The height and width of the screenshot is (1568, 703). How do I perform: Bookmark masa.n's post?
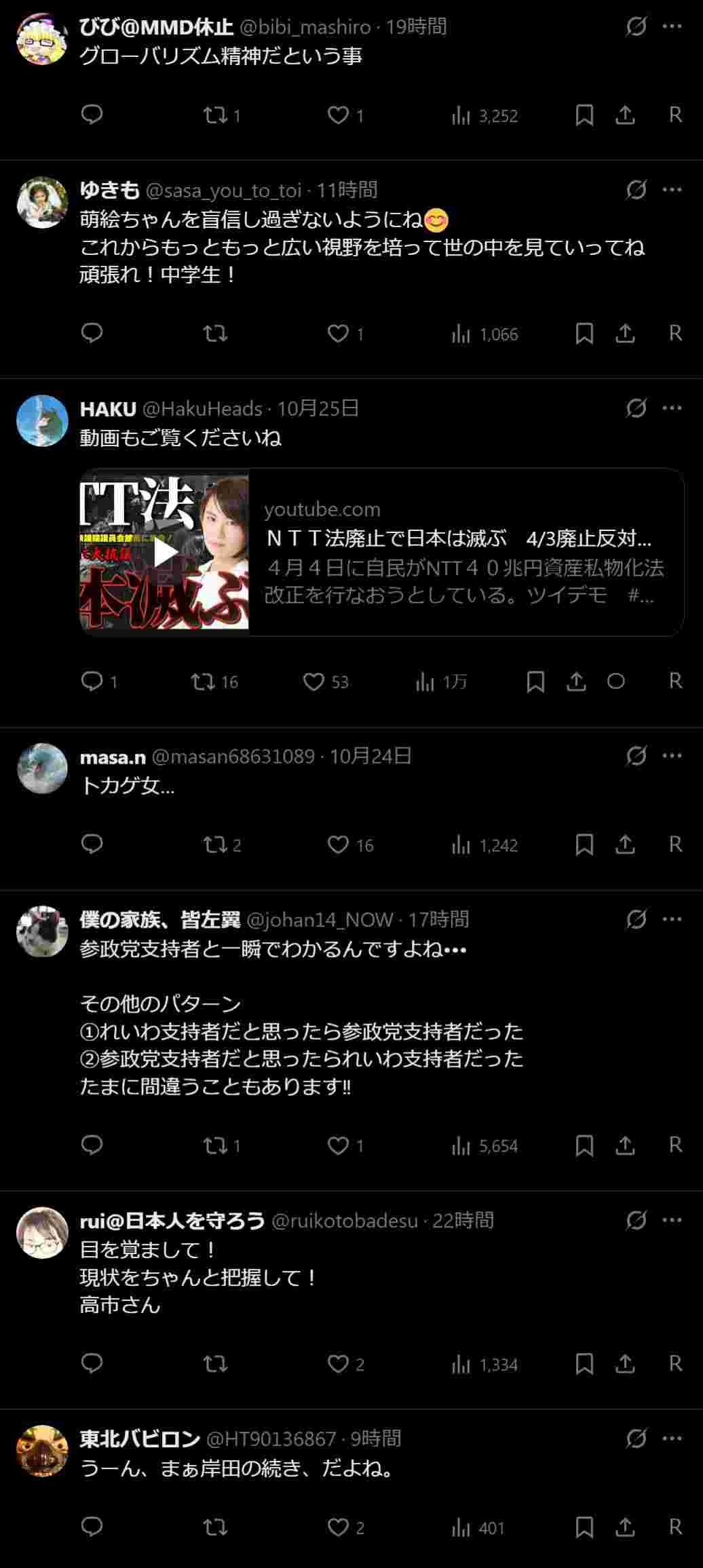584,844
